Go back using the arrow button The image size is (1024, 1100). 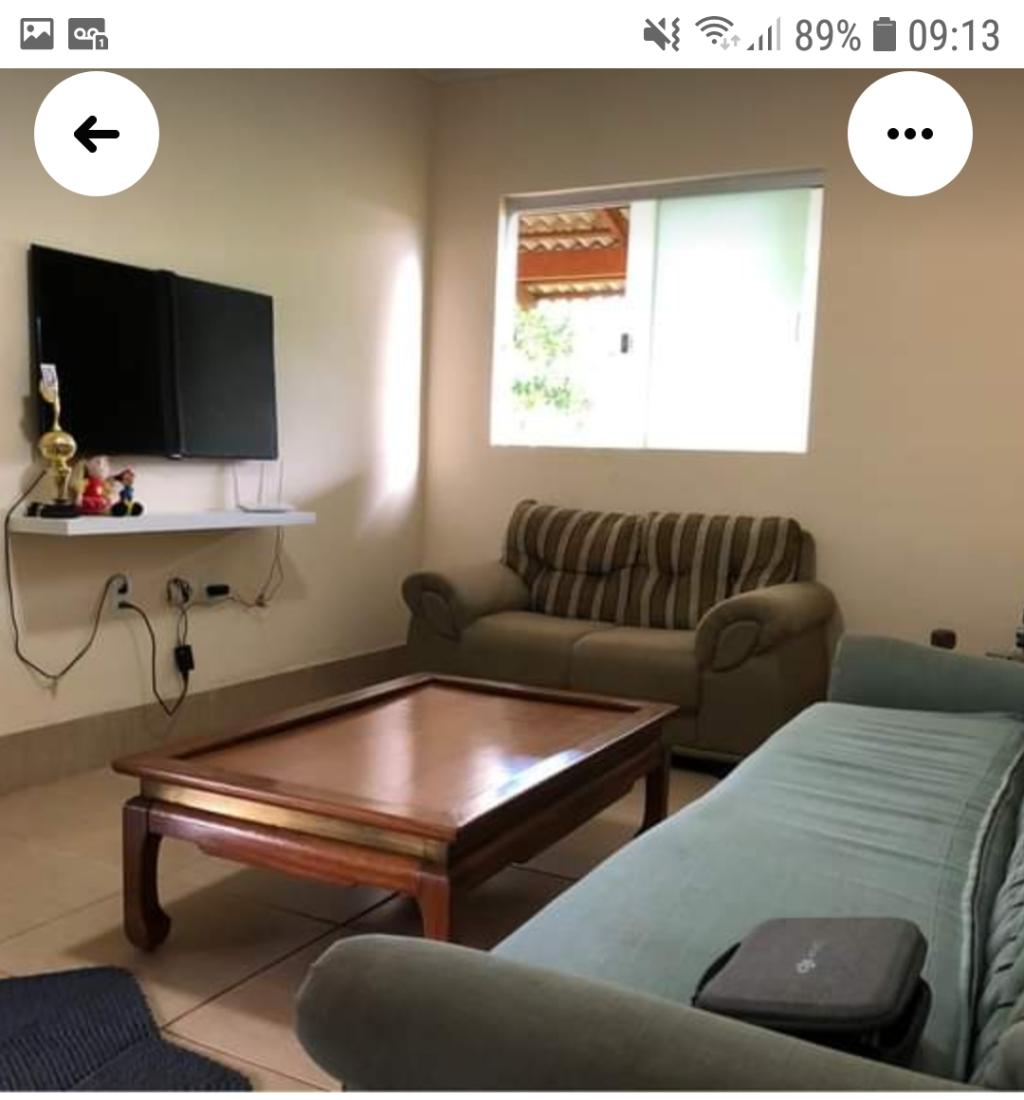(x=96, y=133)
